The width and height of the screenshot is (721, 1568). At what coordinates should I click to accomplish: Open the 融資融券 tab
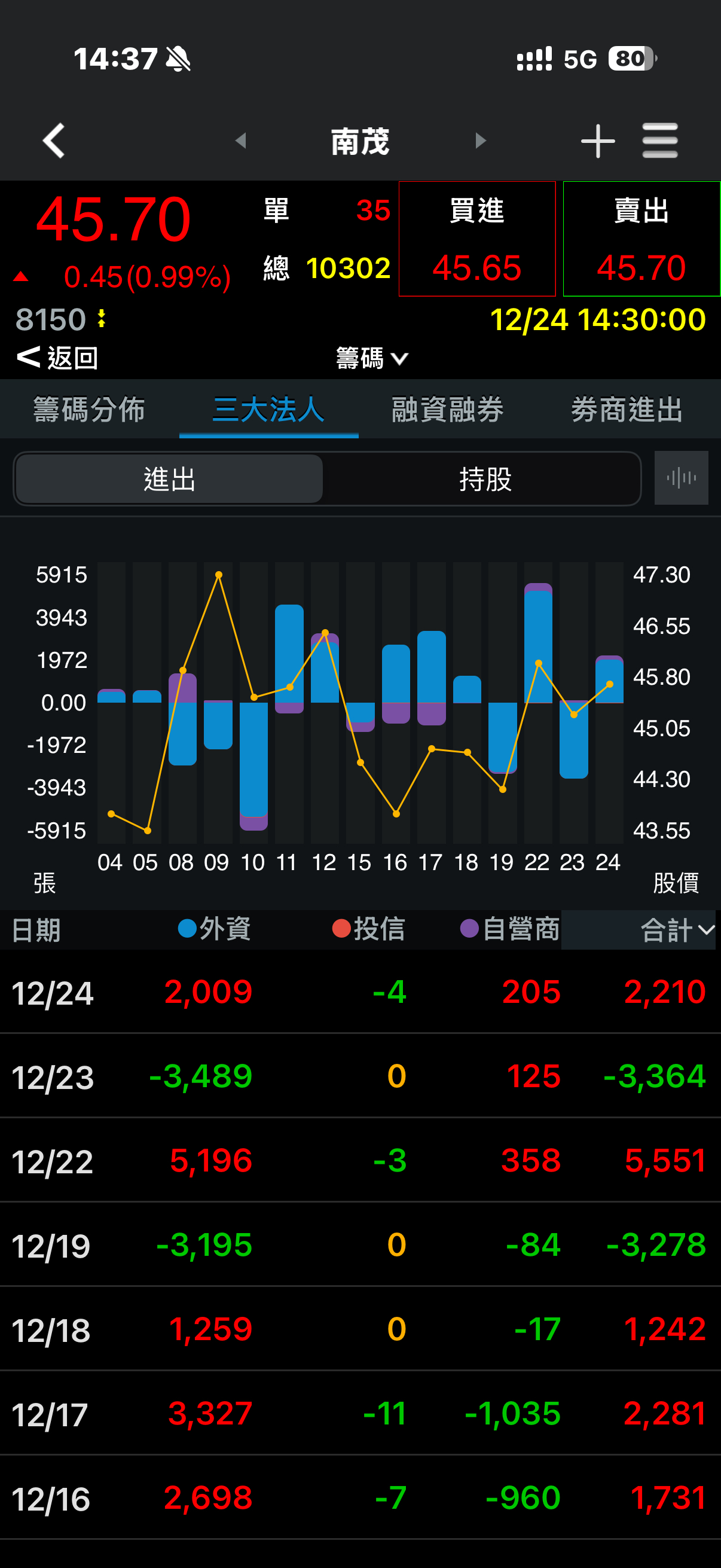(448, 409)
